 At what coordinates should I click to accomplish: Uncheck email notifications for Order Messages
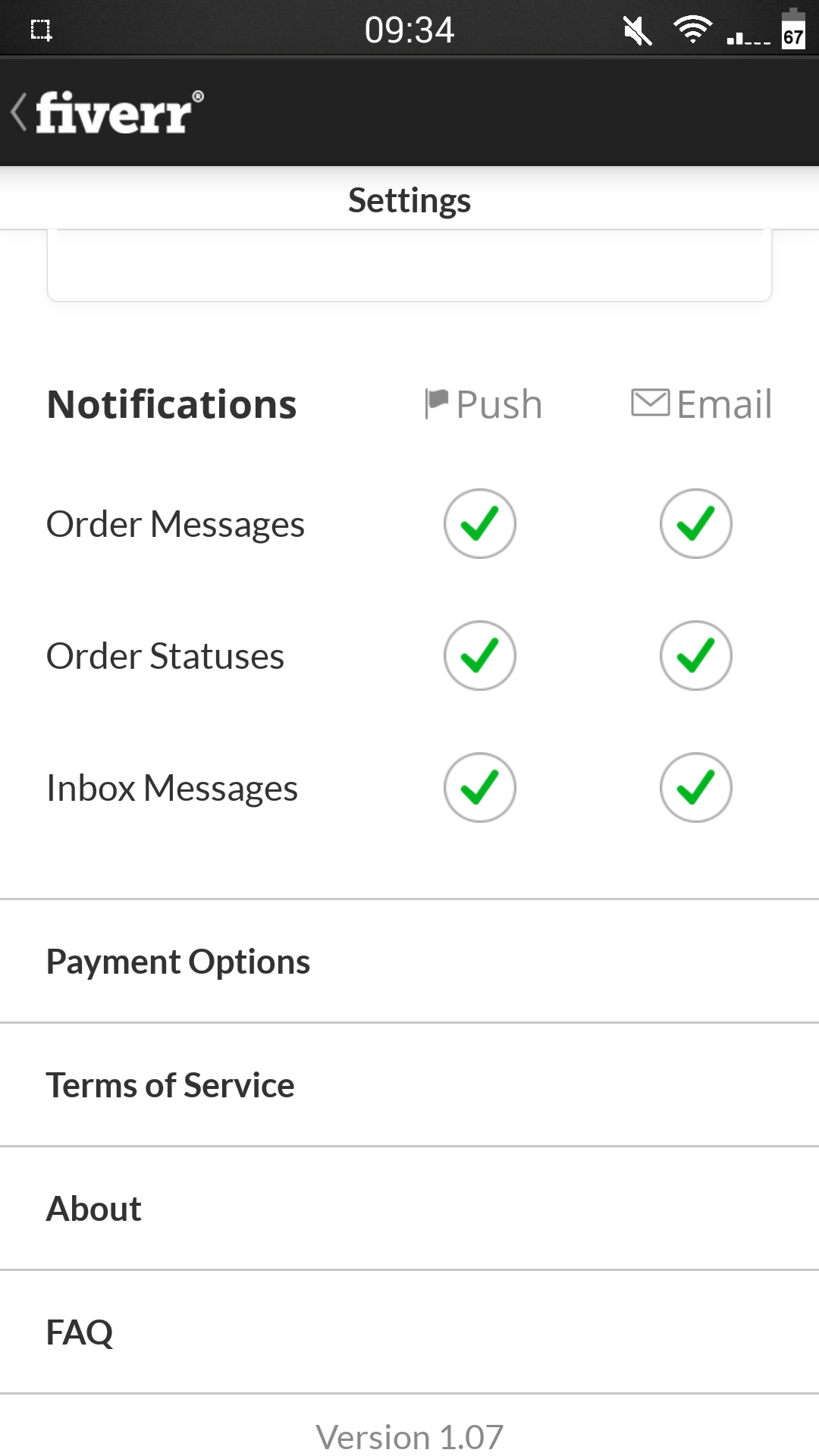tap(696, 524)
